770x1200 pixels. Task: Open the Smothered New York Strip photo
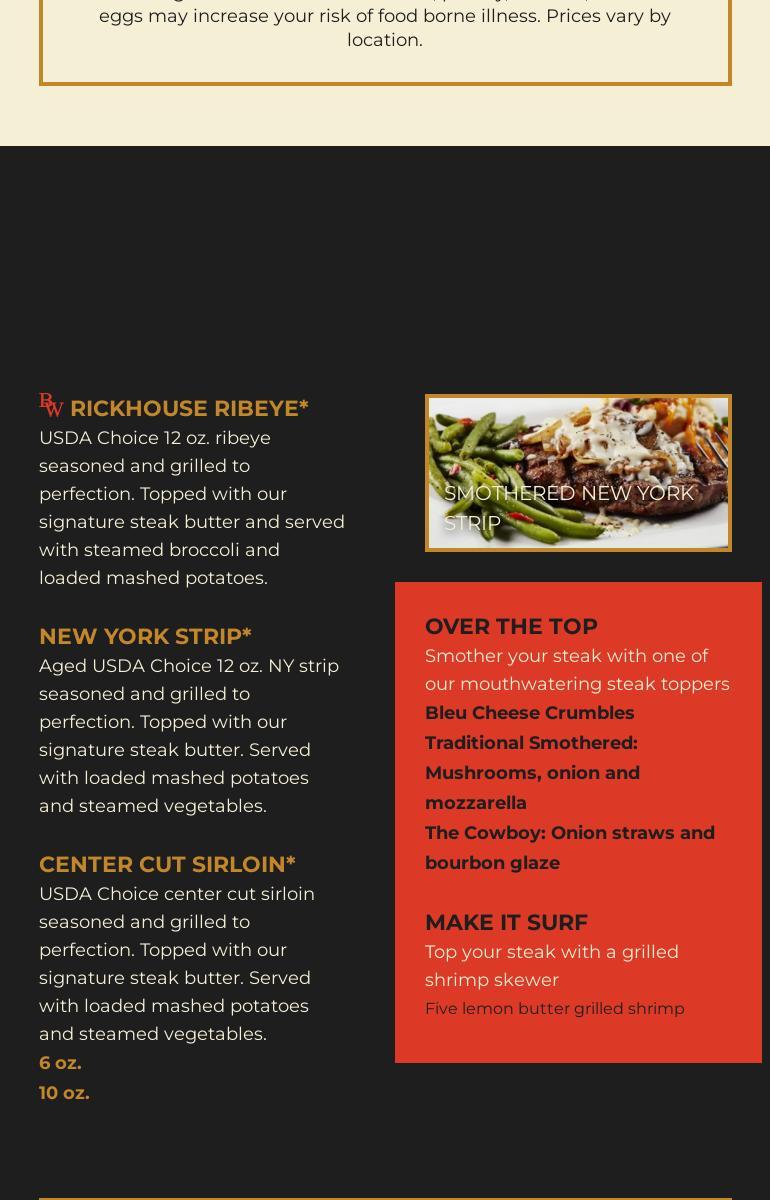578,472
